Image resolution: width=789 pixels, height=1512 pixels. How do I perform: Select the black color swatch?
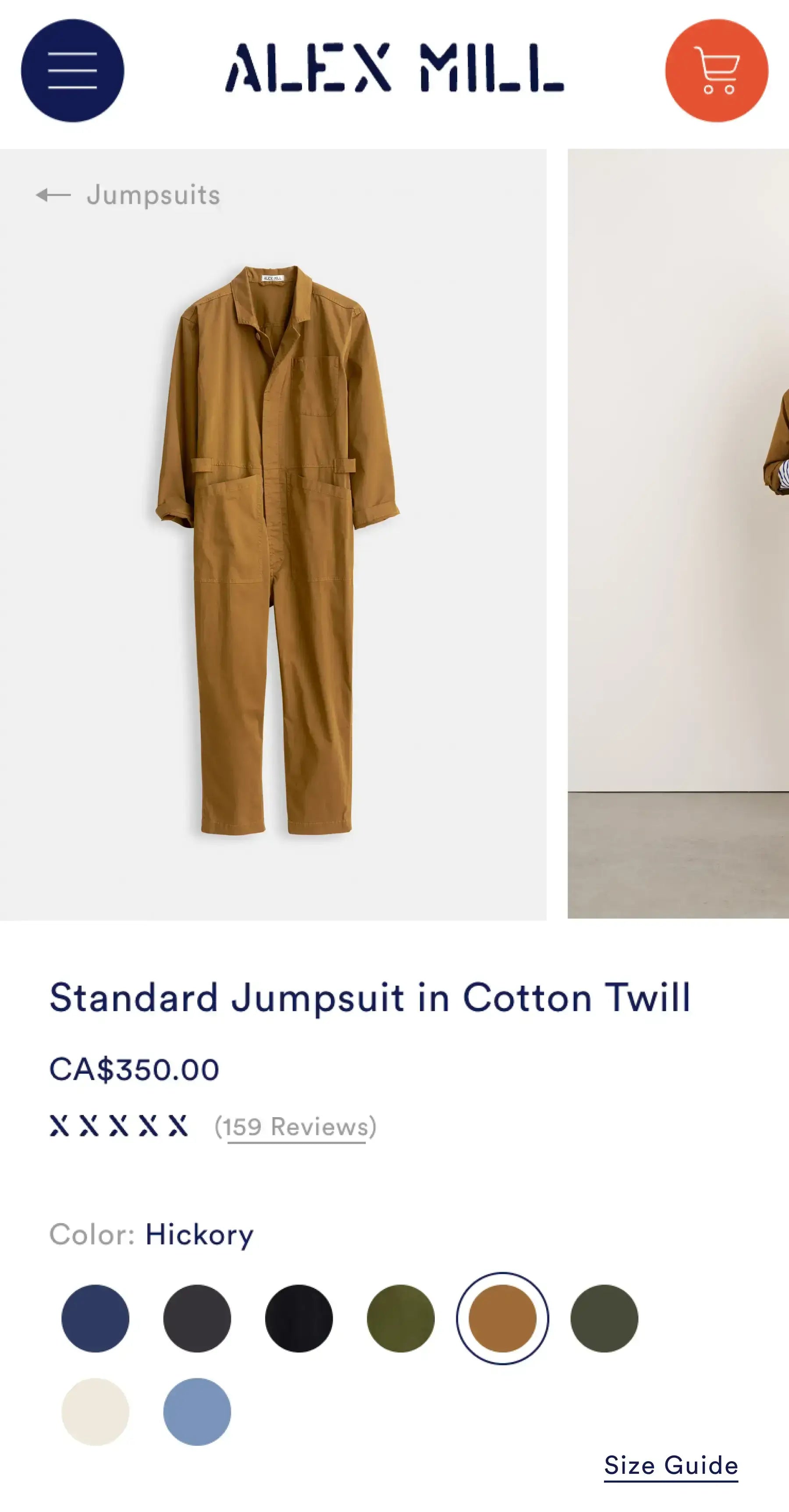[299, 1318]
